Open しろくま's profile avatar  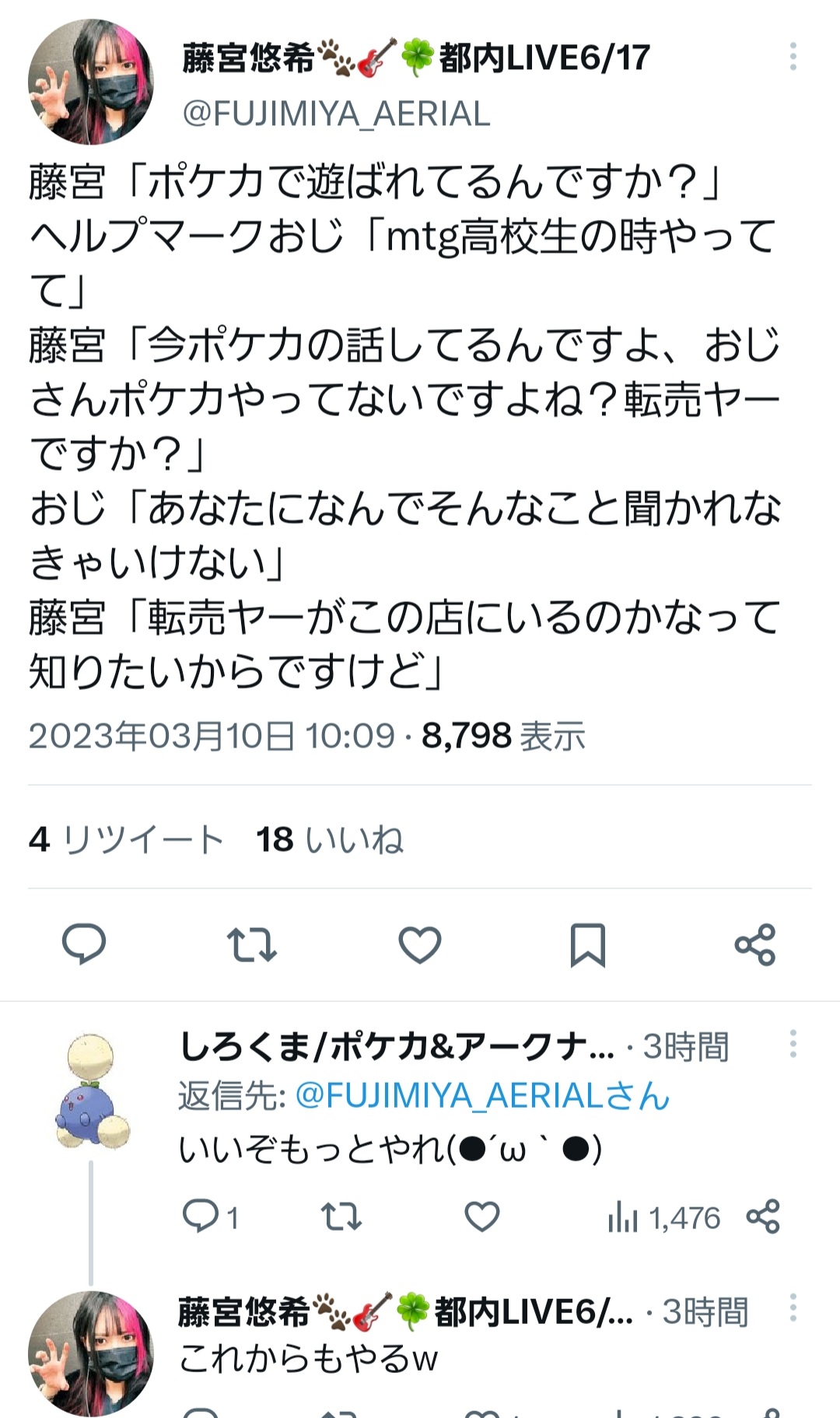tap(91, 1092)
